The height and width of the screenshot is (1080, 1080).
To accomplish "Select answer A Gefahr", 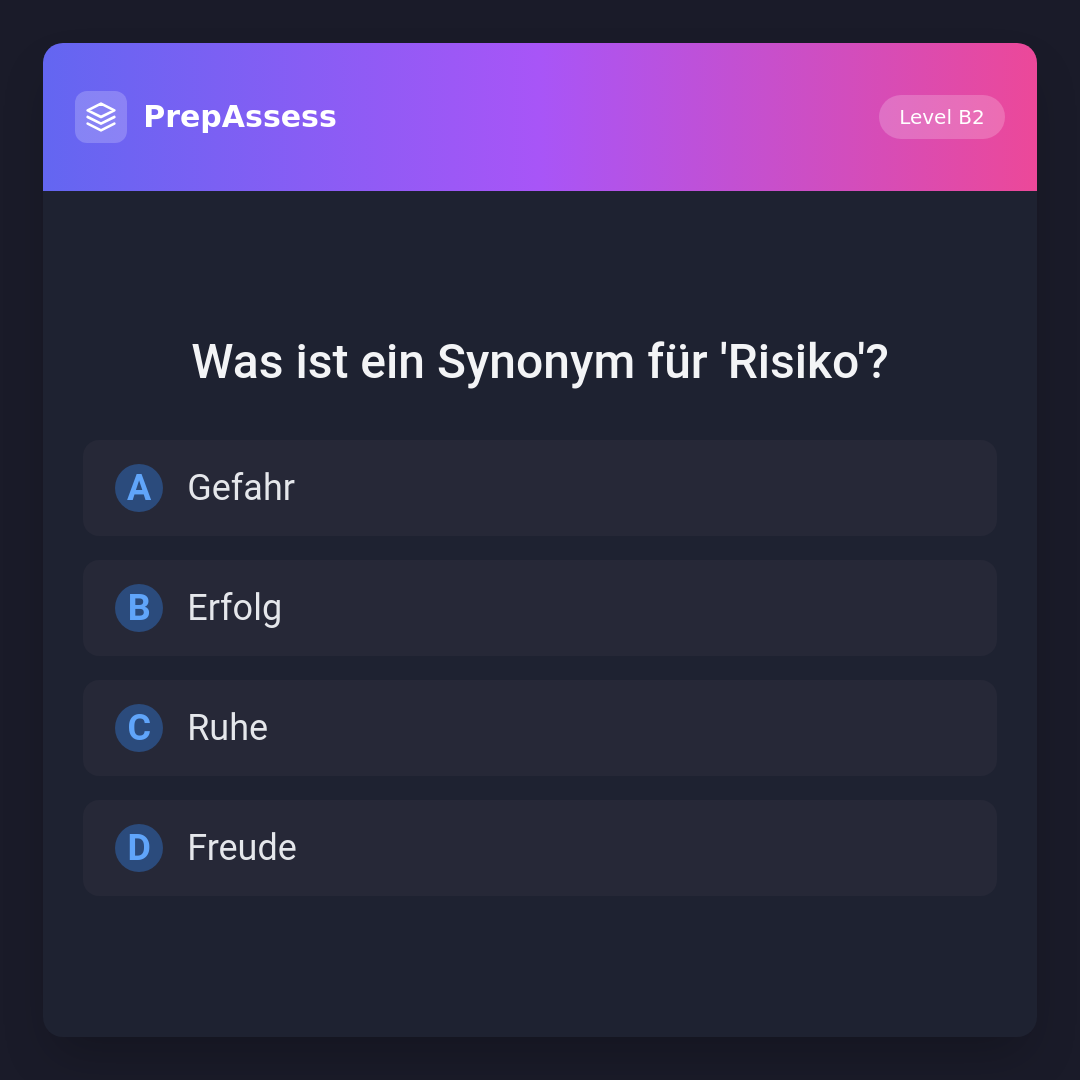I will coord(540,488).
